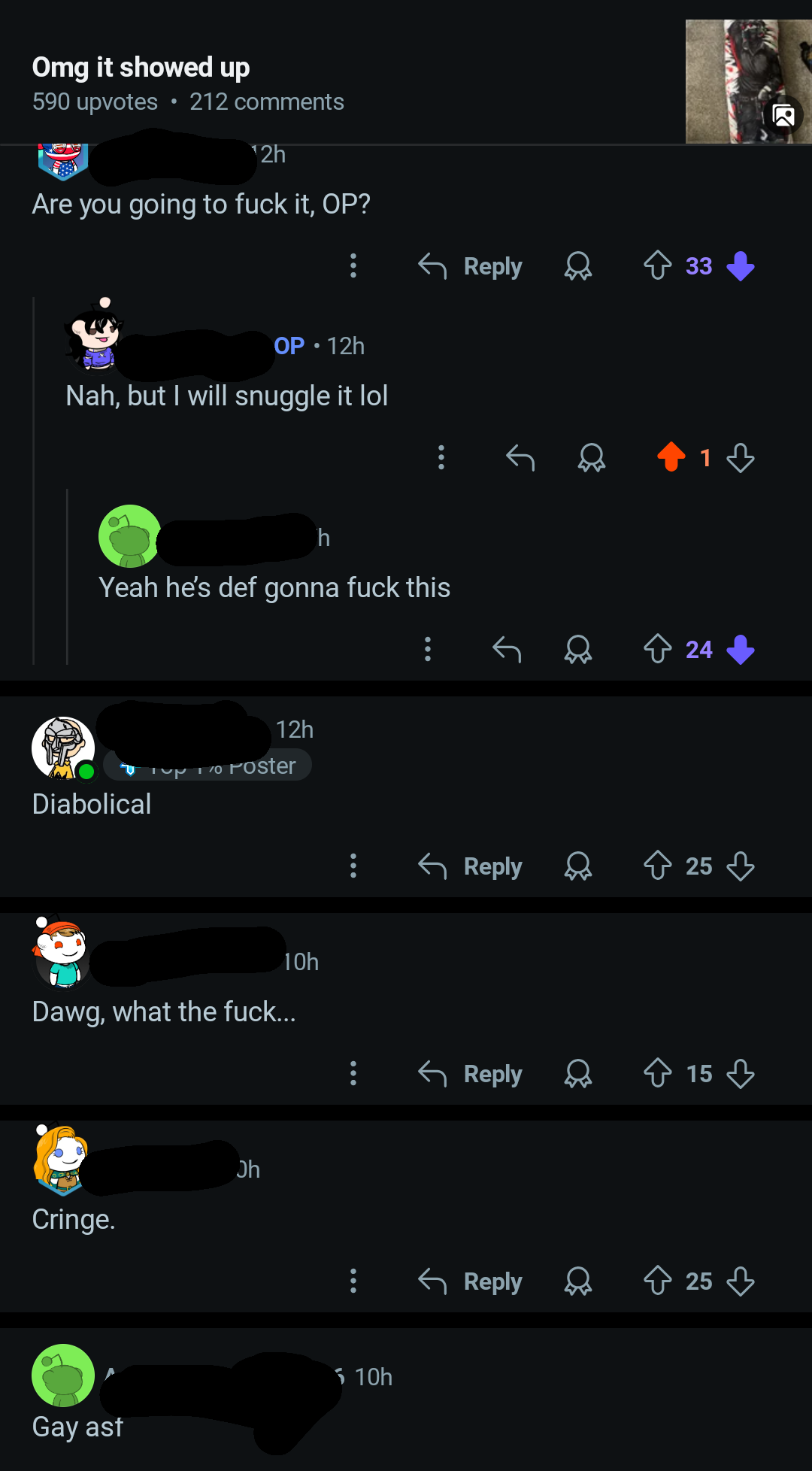
Task: Reply to the 'Cringe.' comment
Action: [470, 1281]
